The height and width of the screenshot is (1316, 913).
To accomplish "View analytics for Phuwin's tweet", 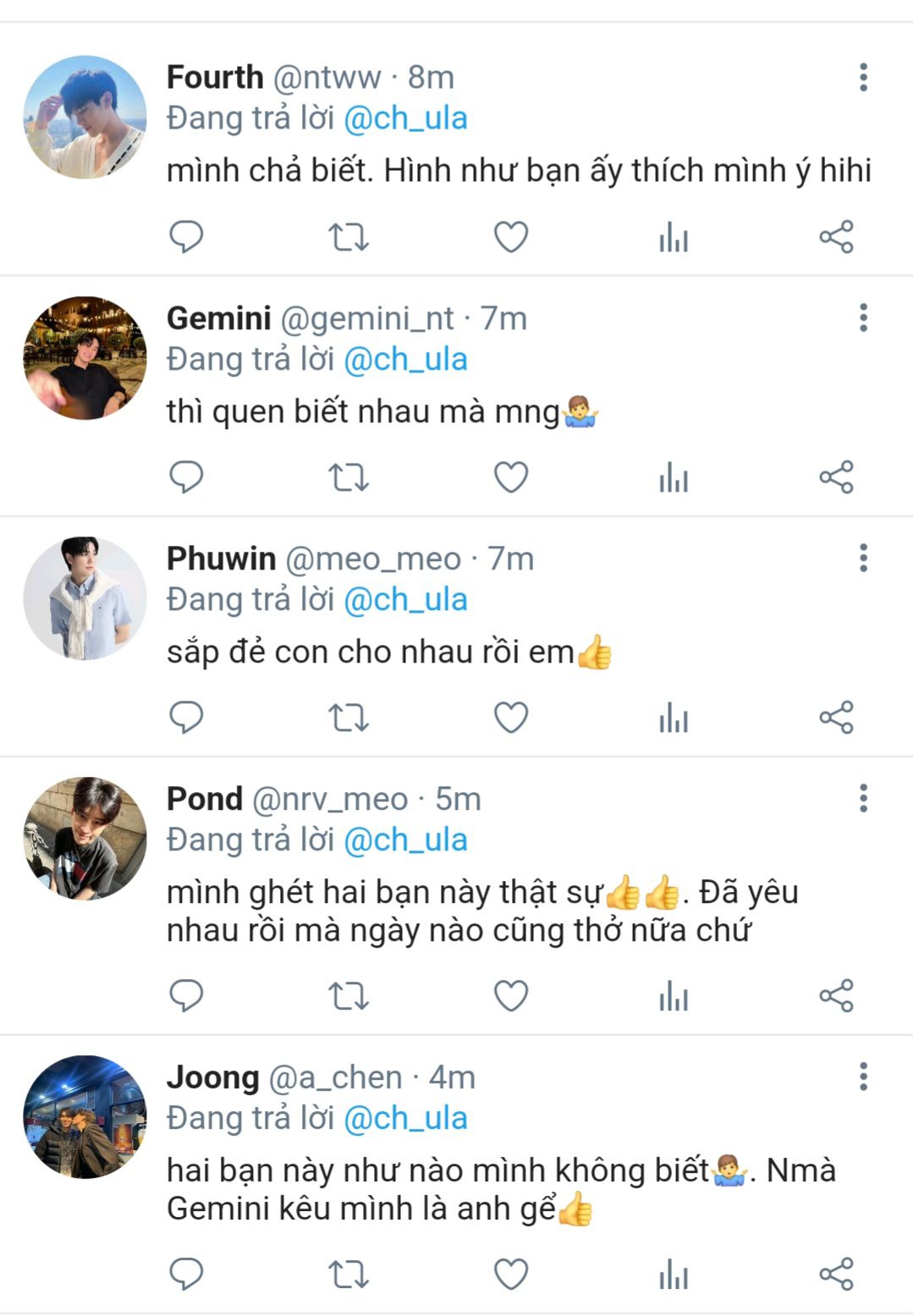I will (674, 718).
